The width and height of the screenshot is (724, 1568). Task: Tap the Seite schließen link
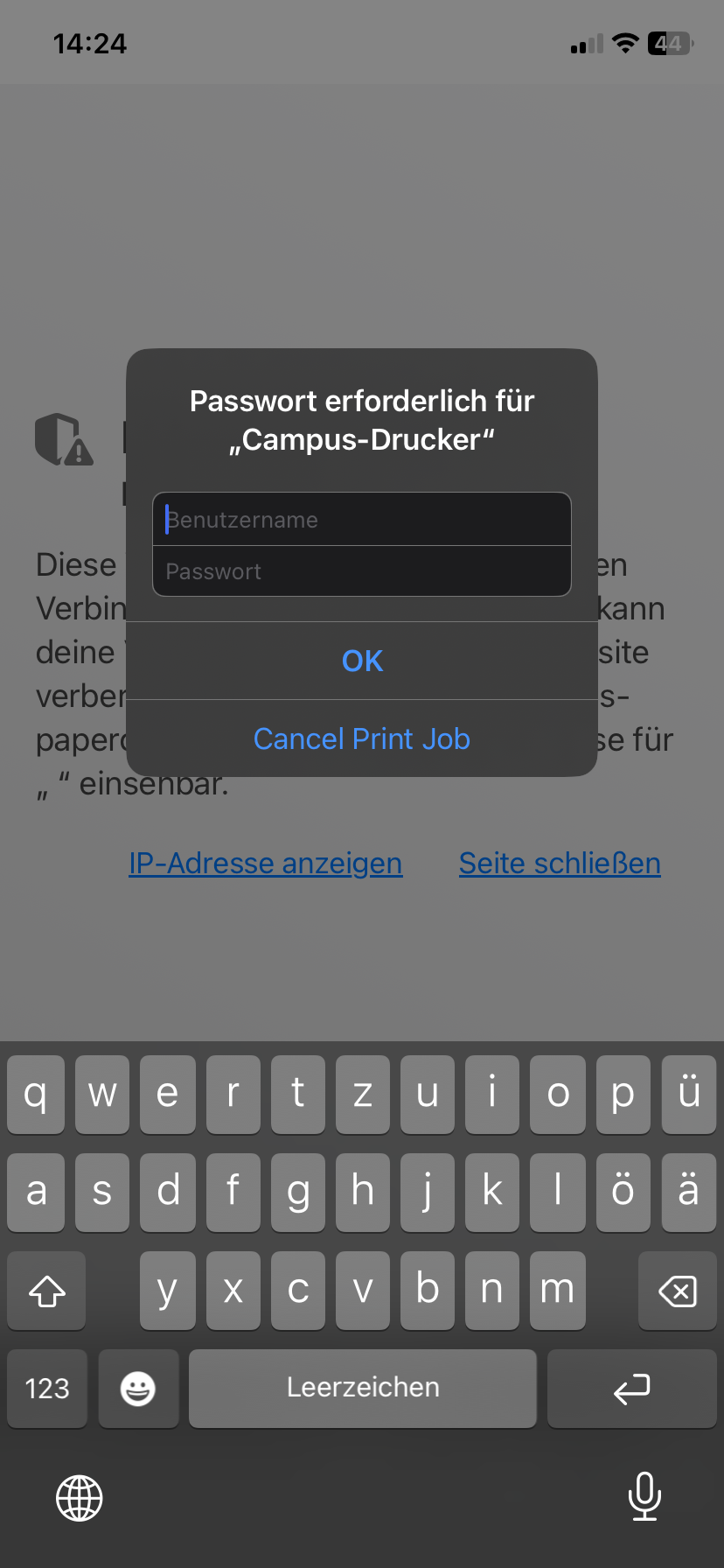tap(560, 864)
